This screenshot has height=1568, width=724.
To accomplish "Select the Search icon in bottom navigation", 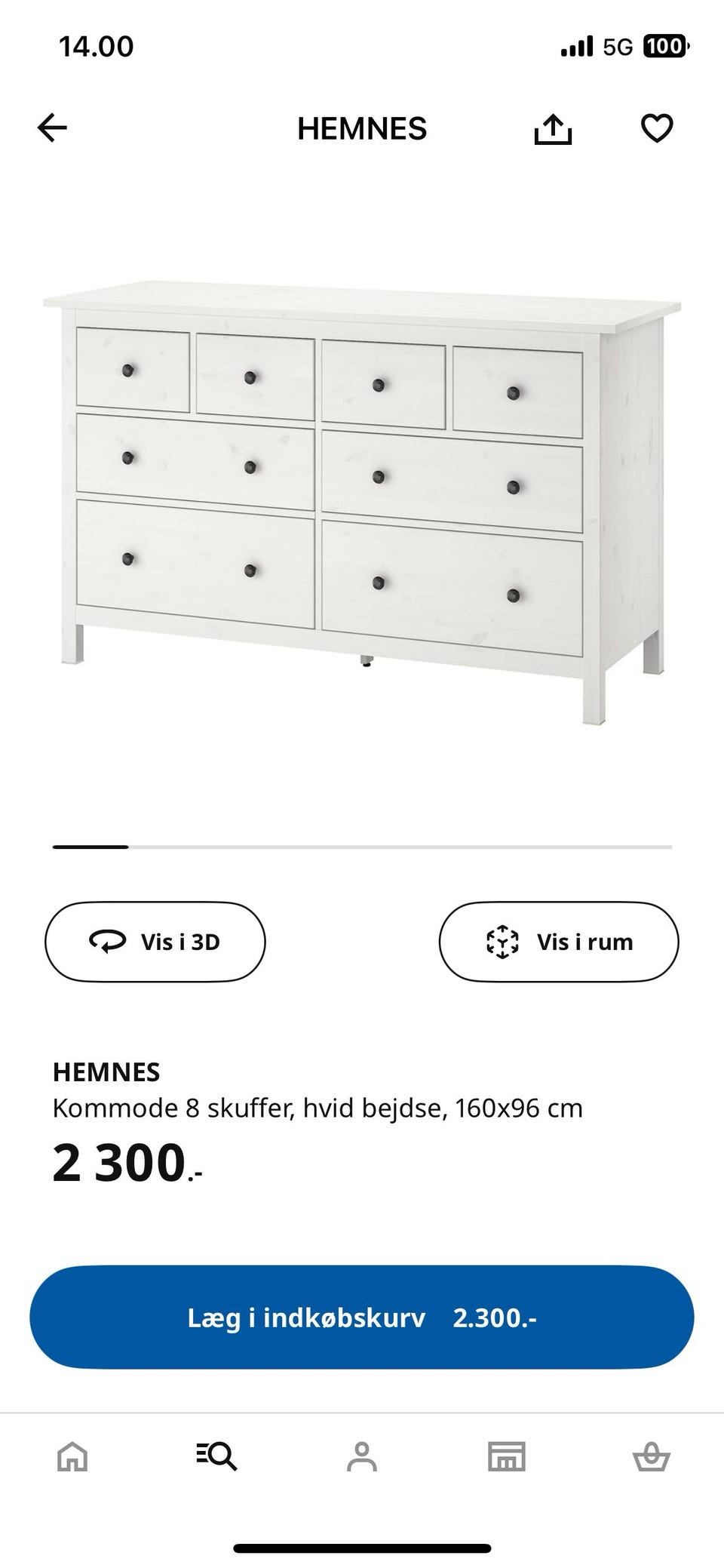I will [x=217, y=1457].
